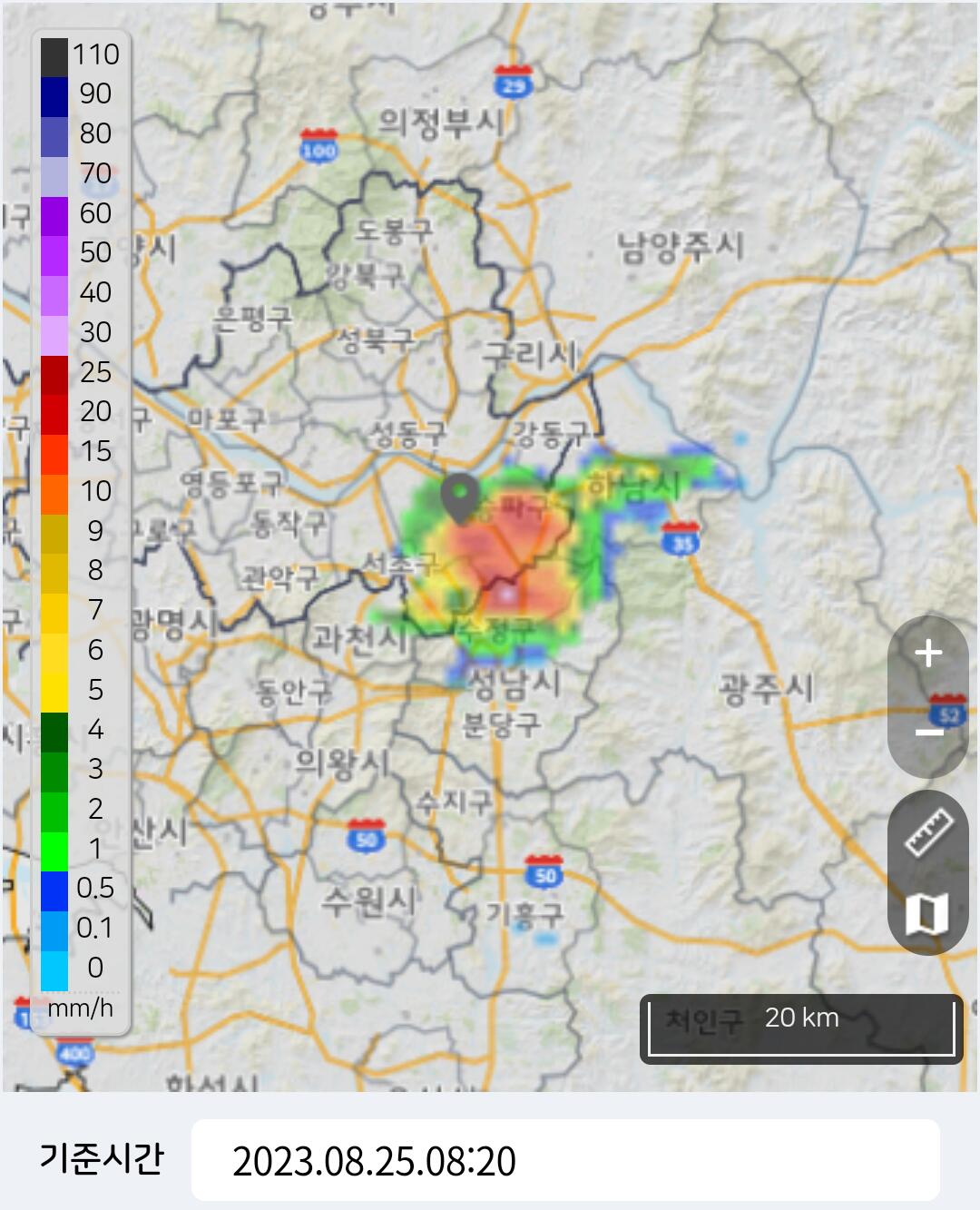980x1210 pixels.
Task: Zoom in on the radar map
Action: (x=927, y=654)
